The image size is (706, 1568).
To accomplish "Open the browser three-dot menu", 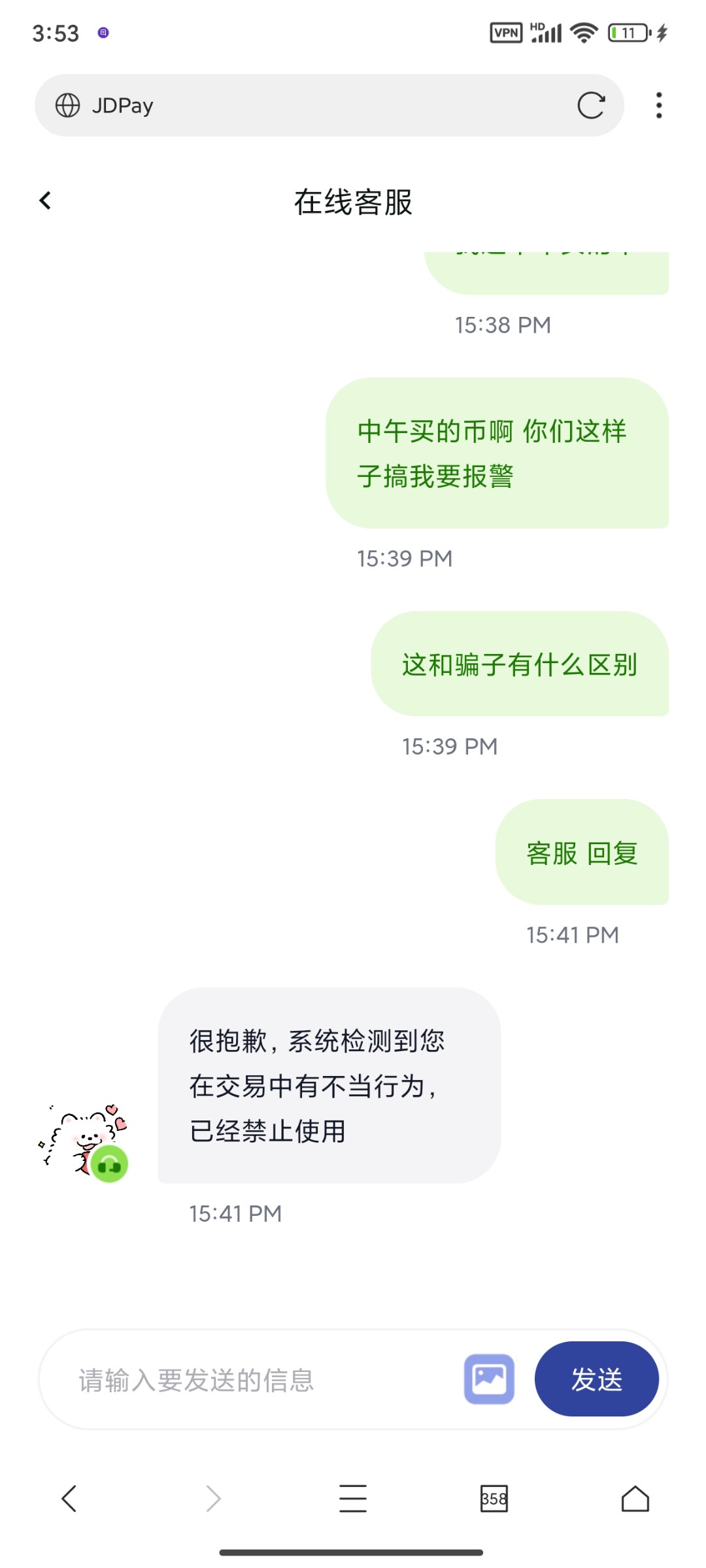I will (x=658, y=105).
